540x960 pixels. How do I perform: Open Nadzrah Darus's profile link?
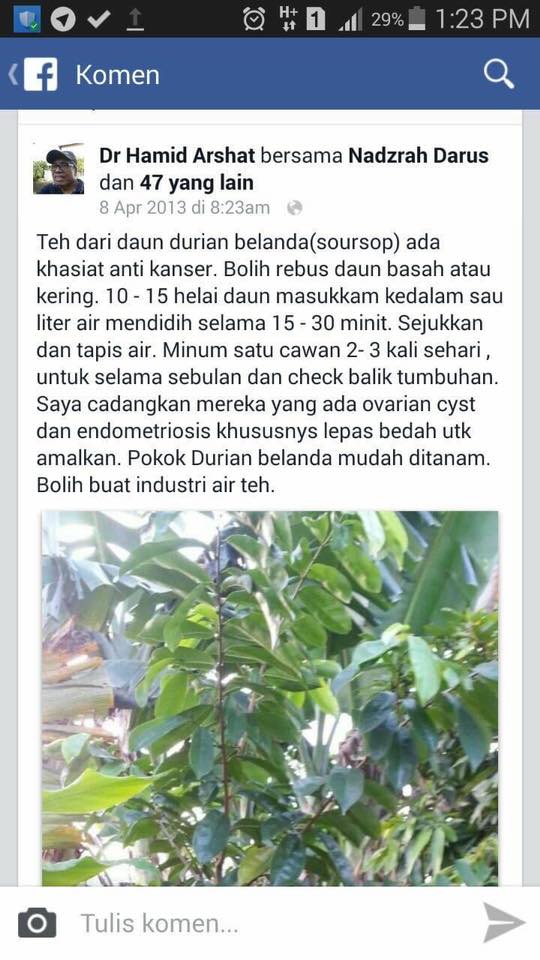418,156
